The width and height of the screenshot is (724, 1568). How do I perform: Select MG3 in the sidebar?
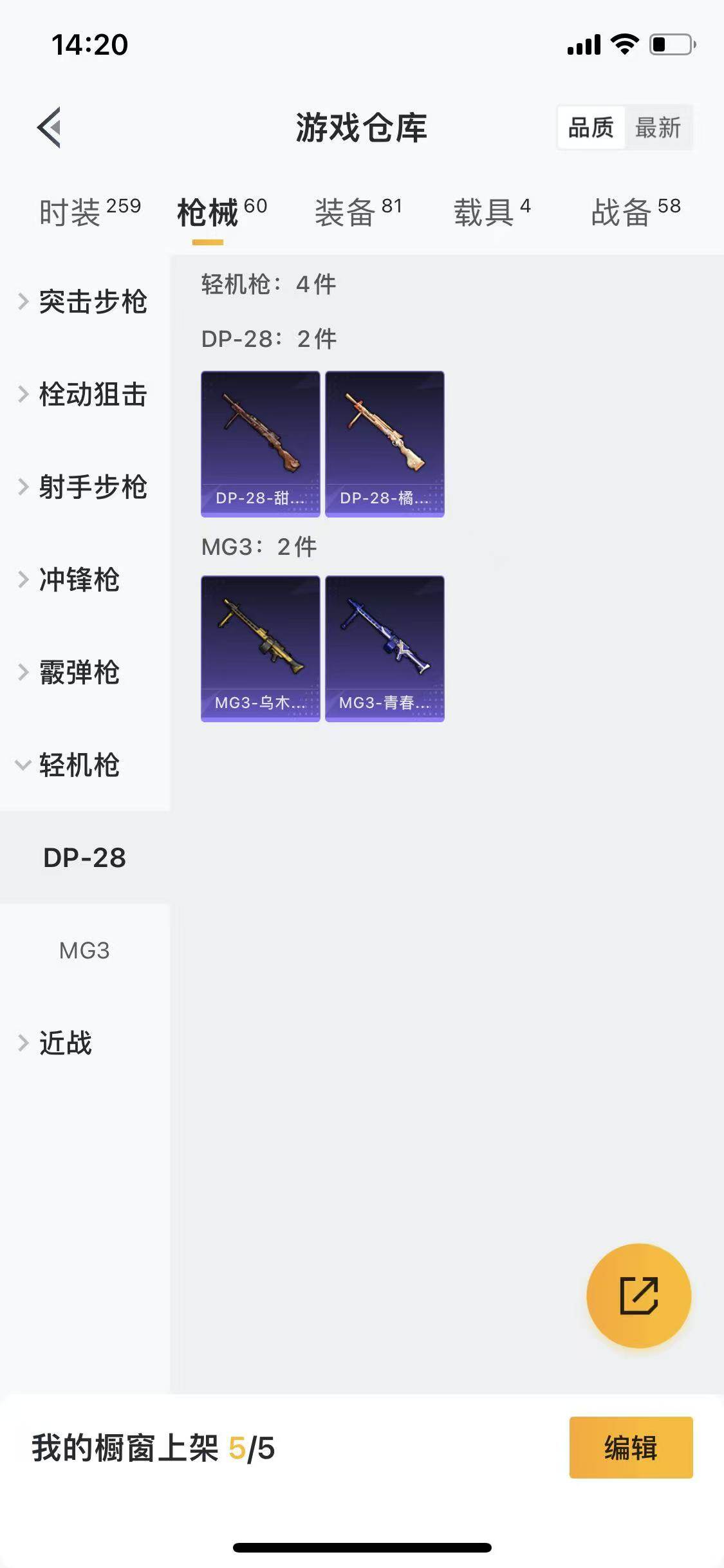point(84,951)
